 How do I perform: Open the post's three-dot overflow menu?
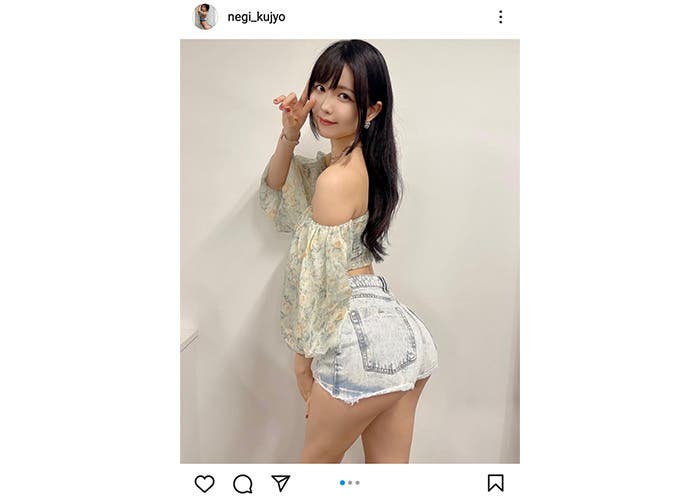click(500, 17)
